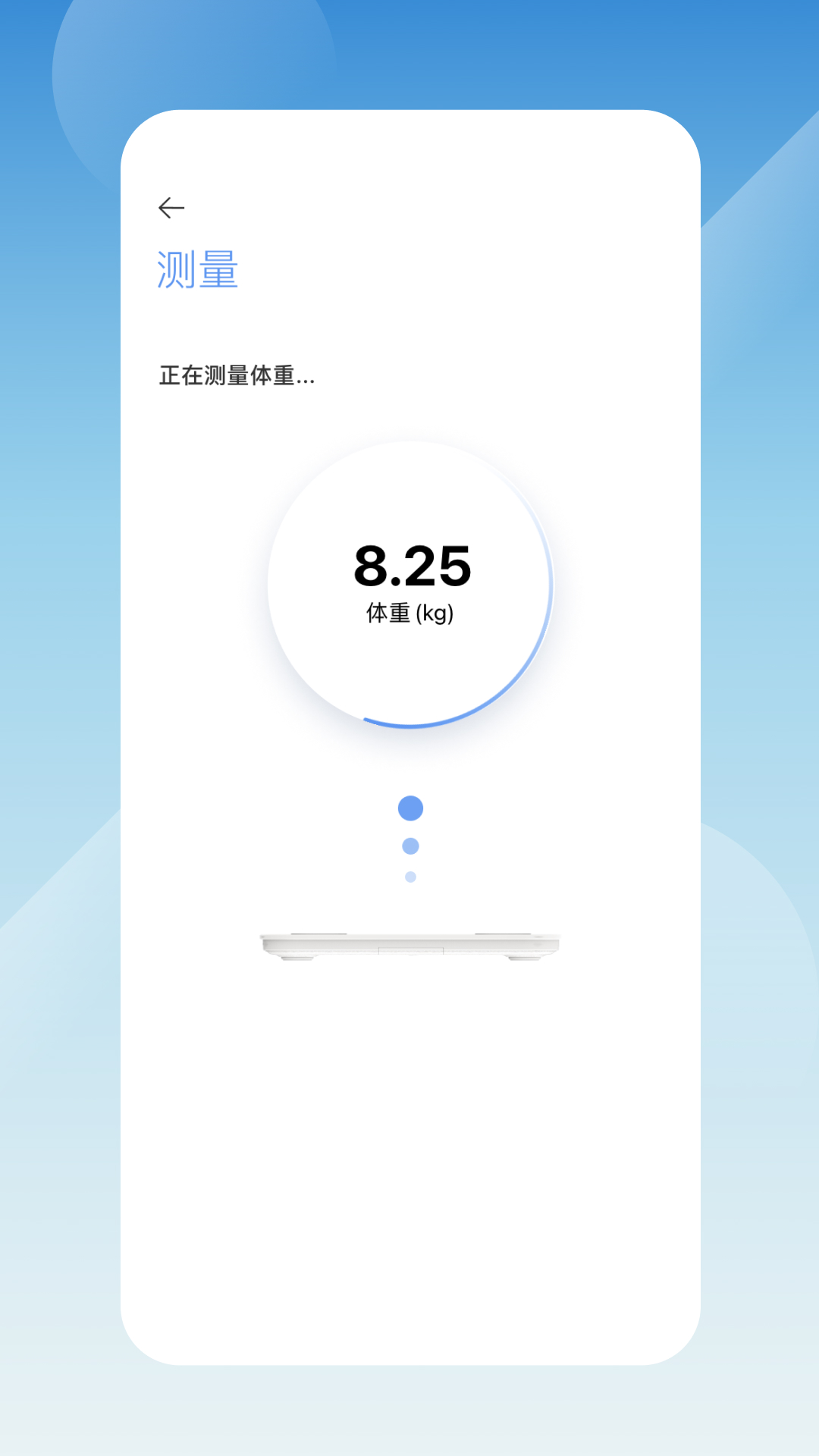Click the smallest blue dot indicator
The image size is (819, 1456).
(x=409, y=876)
